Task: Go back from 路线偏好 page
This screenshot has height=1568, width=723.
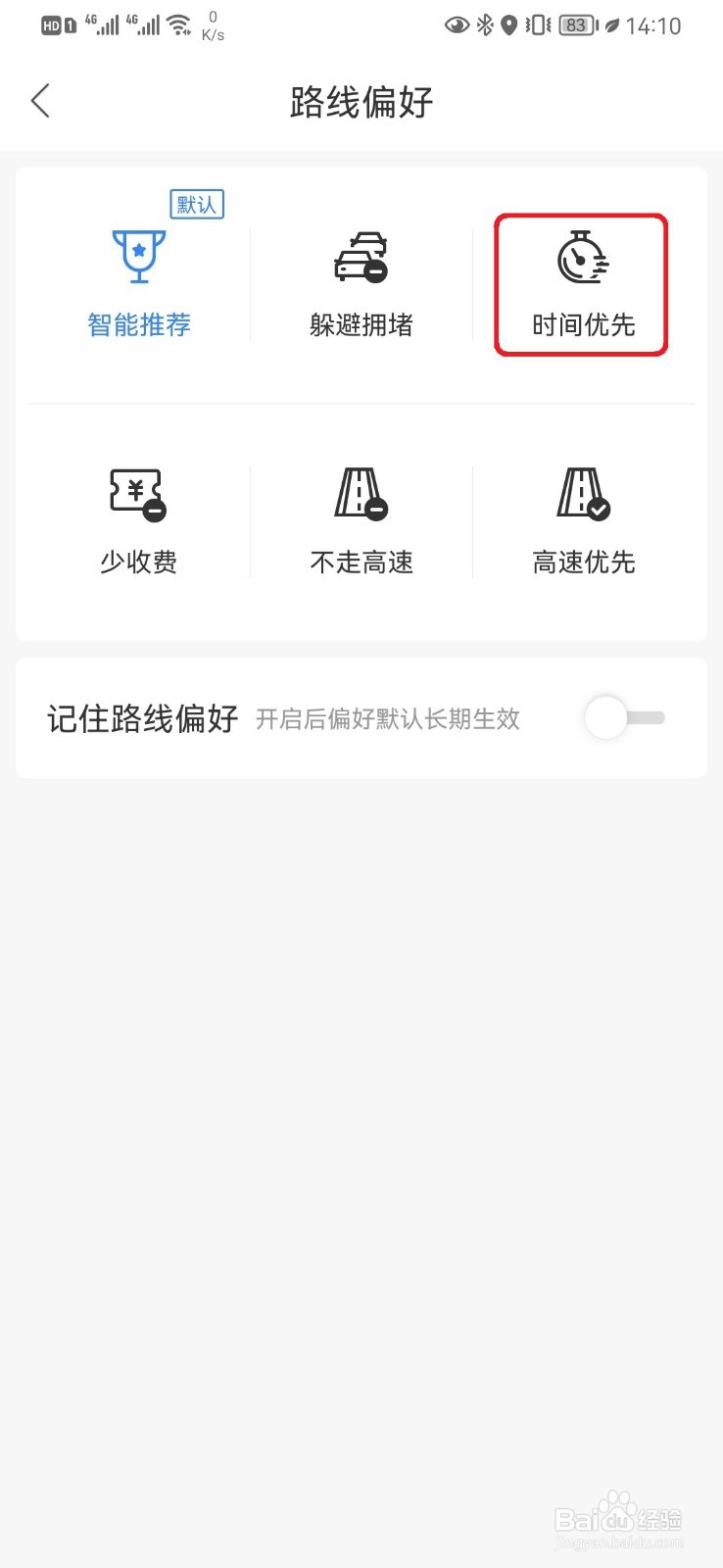Action: point(40,101)
